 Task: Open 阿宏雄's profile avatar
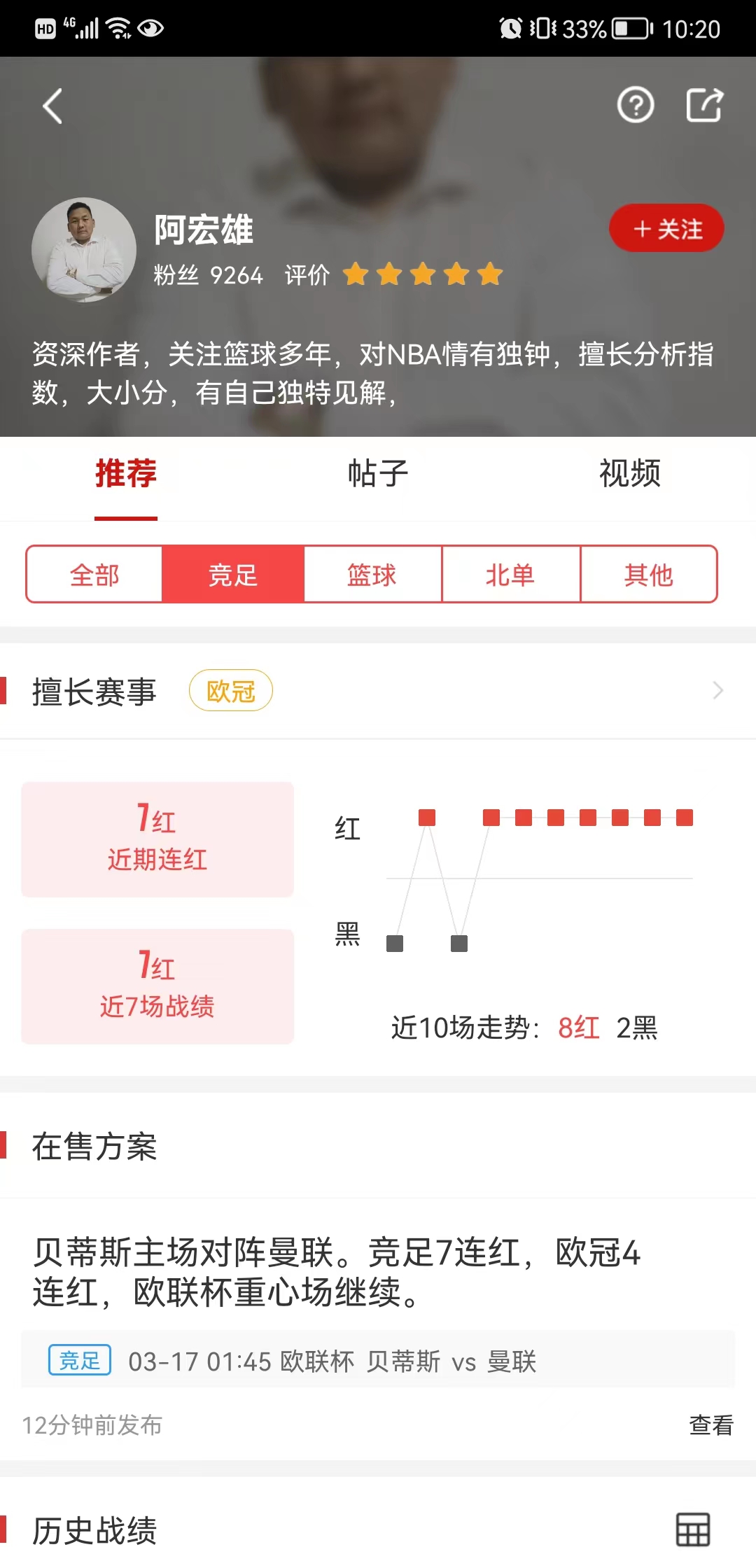tap(84, 250)
